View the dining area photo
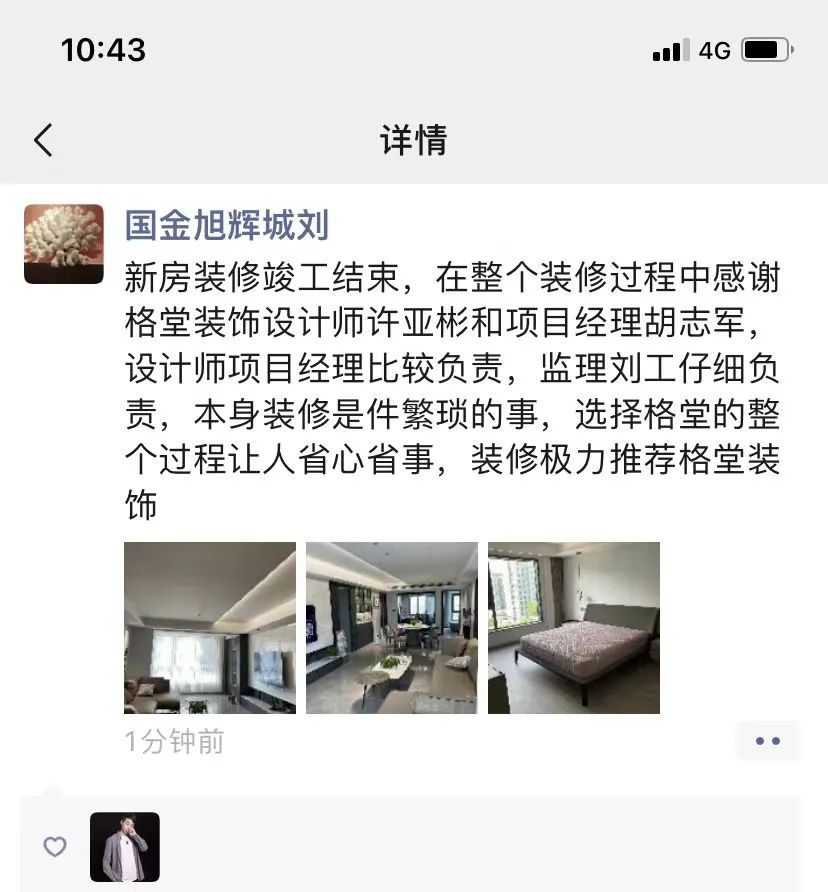Viewport: 828px width, 892px height. [x=392, y=628]
